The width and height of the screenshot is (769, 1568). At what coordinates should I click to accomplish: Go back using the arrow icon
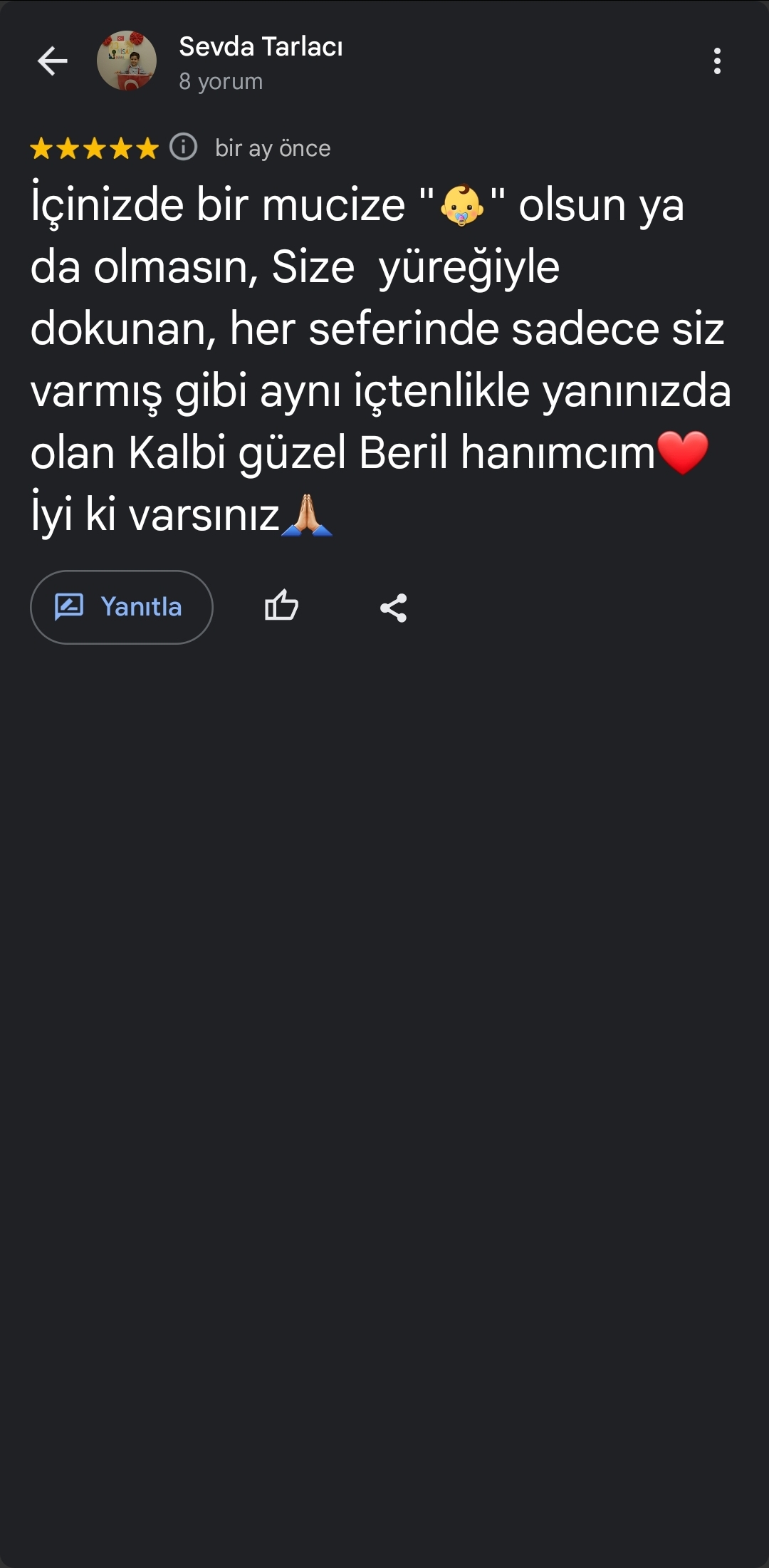point(52,61)
